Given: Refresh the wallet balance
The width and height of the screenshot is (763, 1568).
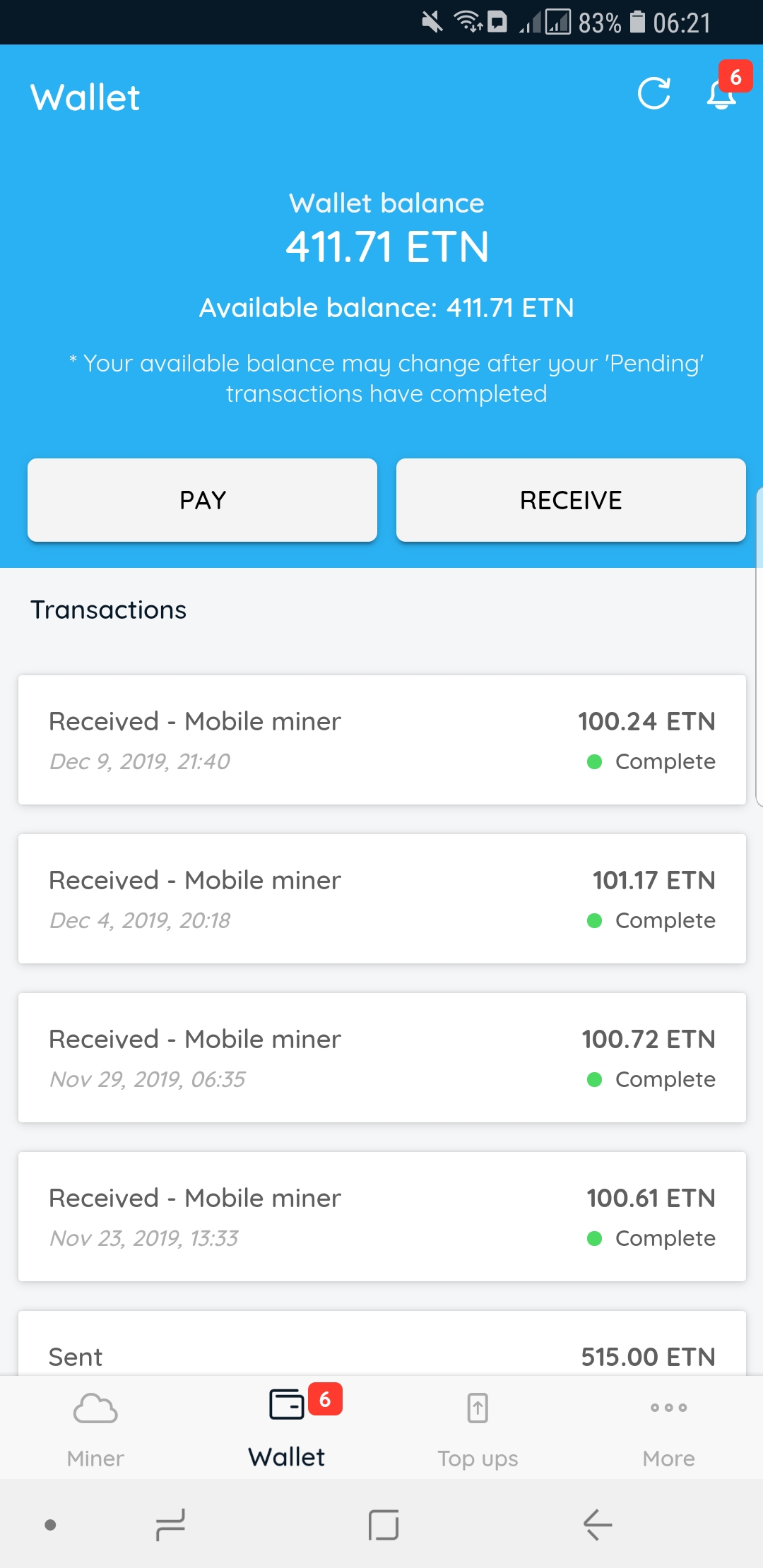Looking at the screenshot, I should [653, 93].
